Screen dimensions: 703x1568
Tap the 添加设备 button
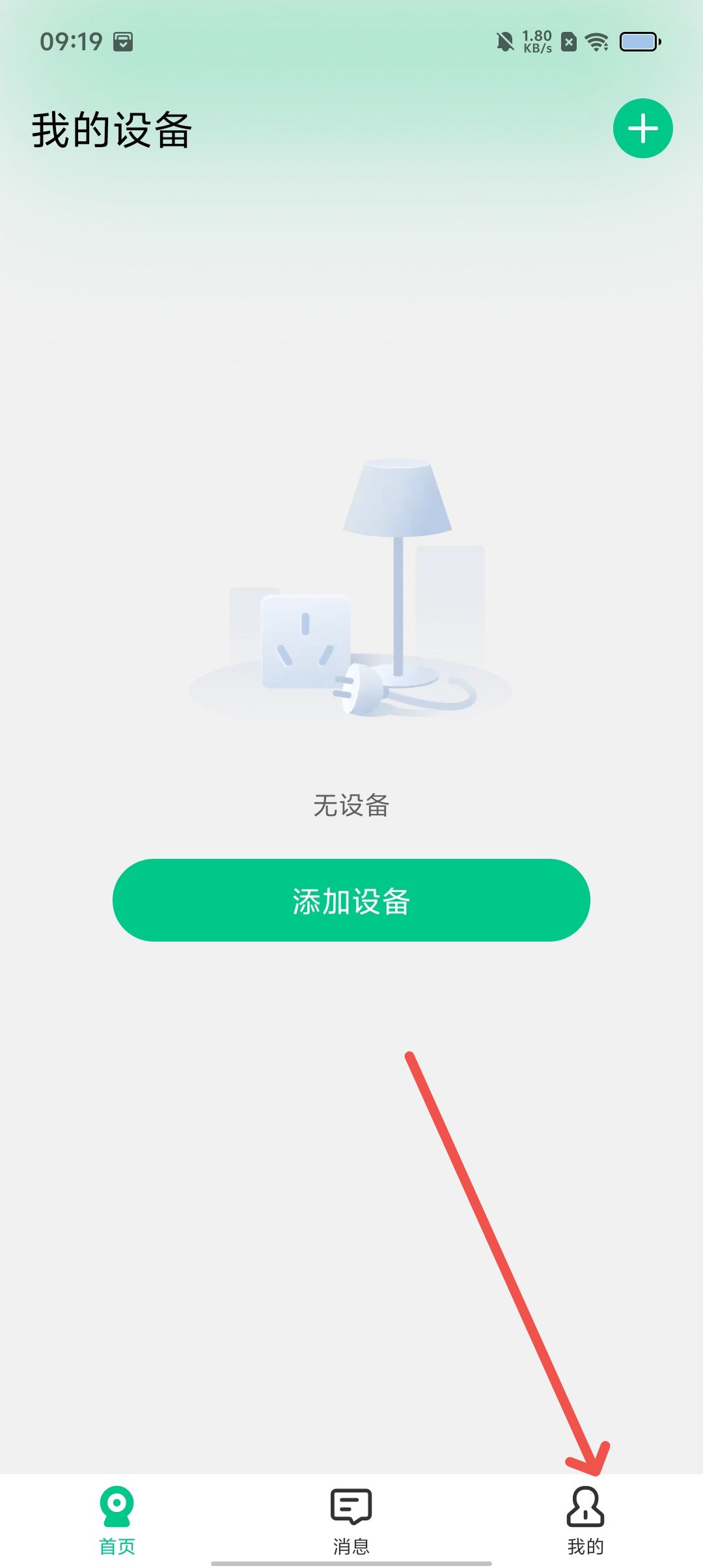click(x=351, y=900)
